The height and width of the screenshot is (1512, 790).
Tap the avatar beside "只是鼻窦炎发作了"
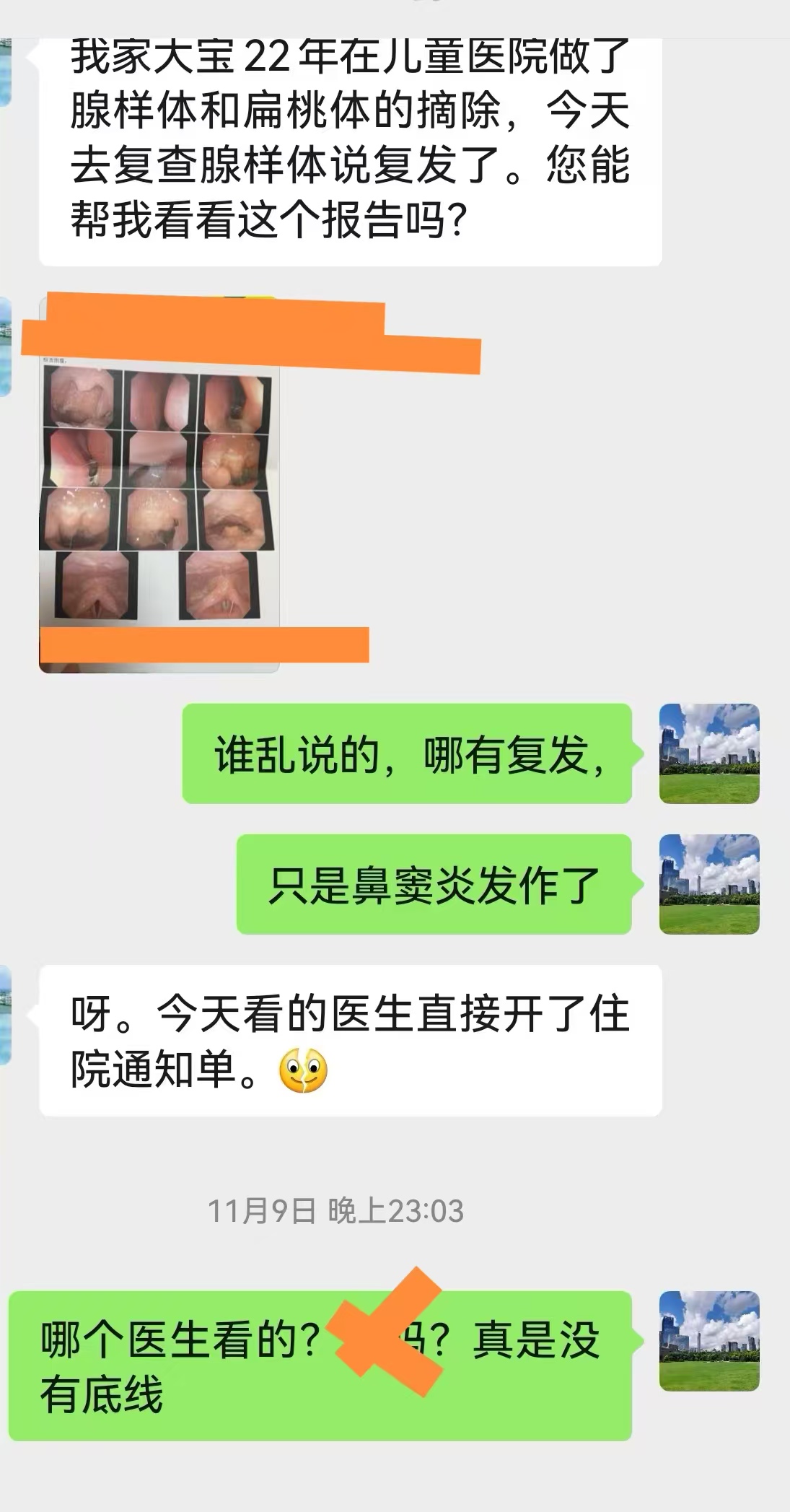pos(709,884)
